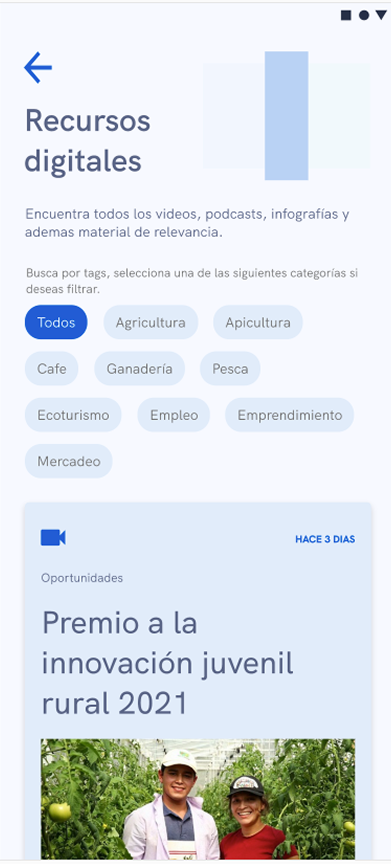Image resolution: width=392 pixels, height=864 pixels.
Task: Tap the Mercadeo tag chip
Action: pos(68,461)
